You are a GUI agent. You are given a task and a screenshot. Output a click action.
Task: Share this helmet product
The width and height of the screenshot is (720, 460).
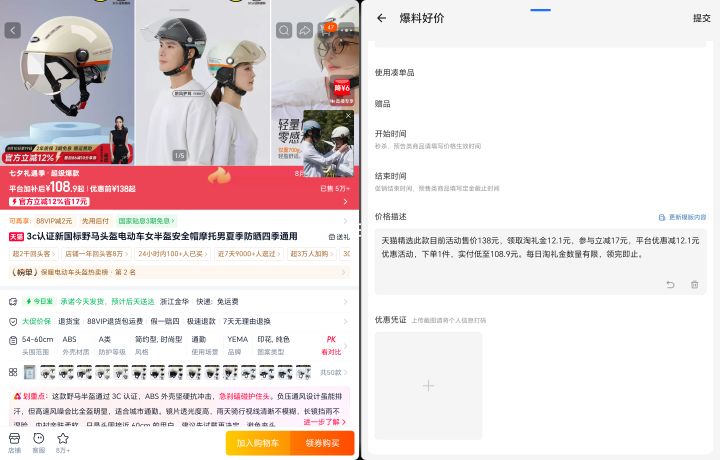click(305, 30)
